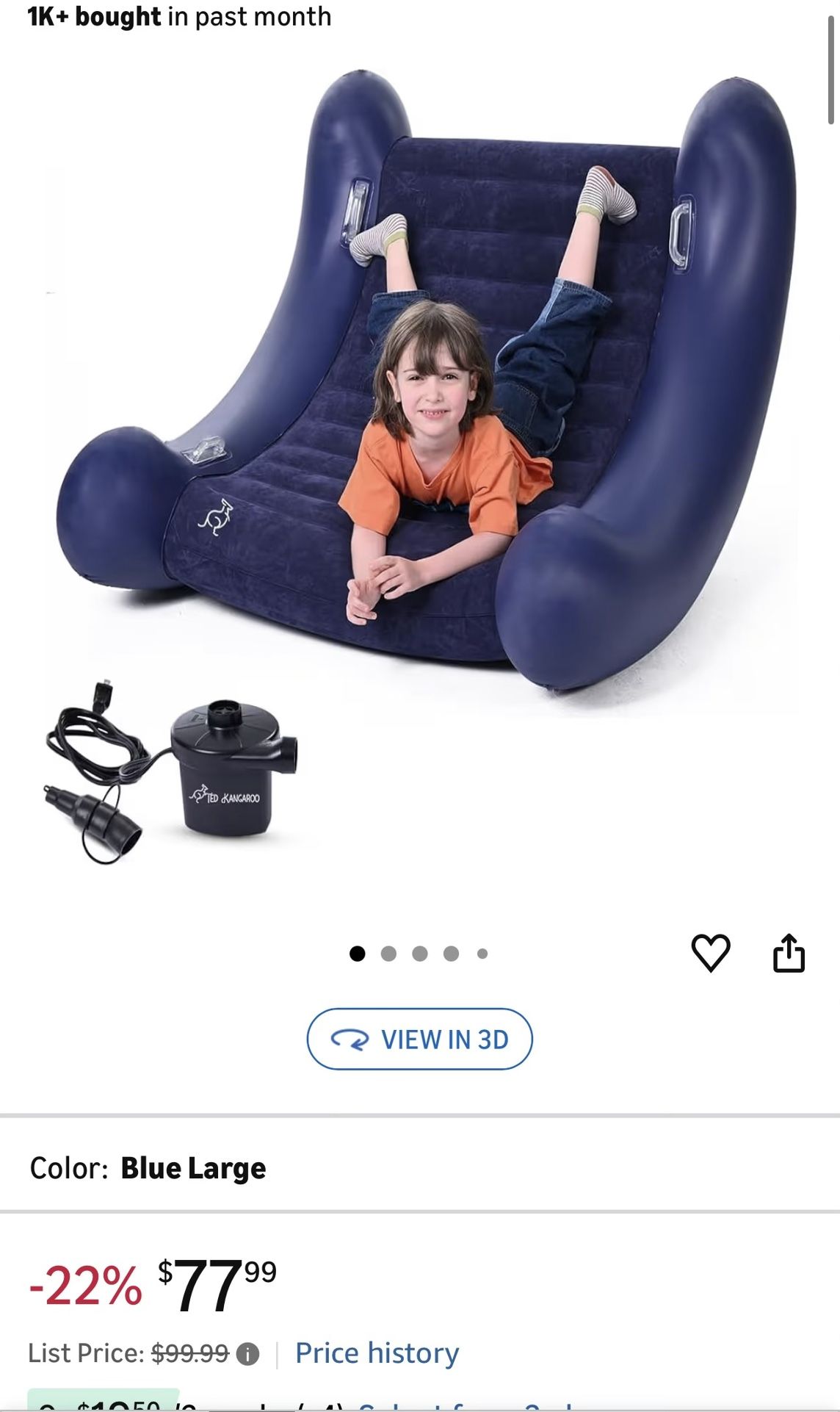Open the Price history link
840x1412 pixels.
coord(377,1352)
